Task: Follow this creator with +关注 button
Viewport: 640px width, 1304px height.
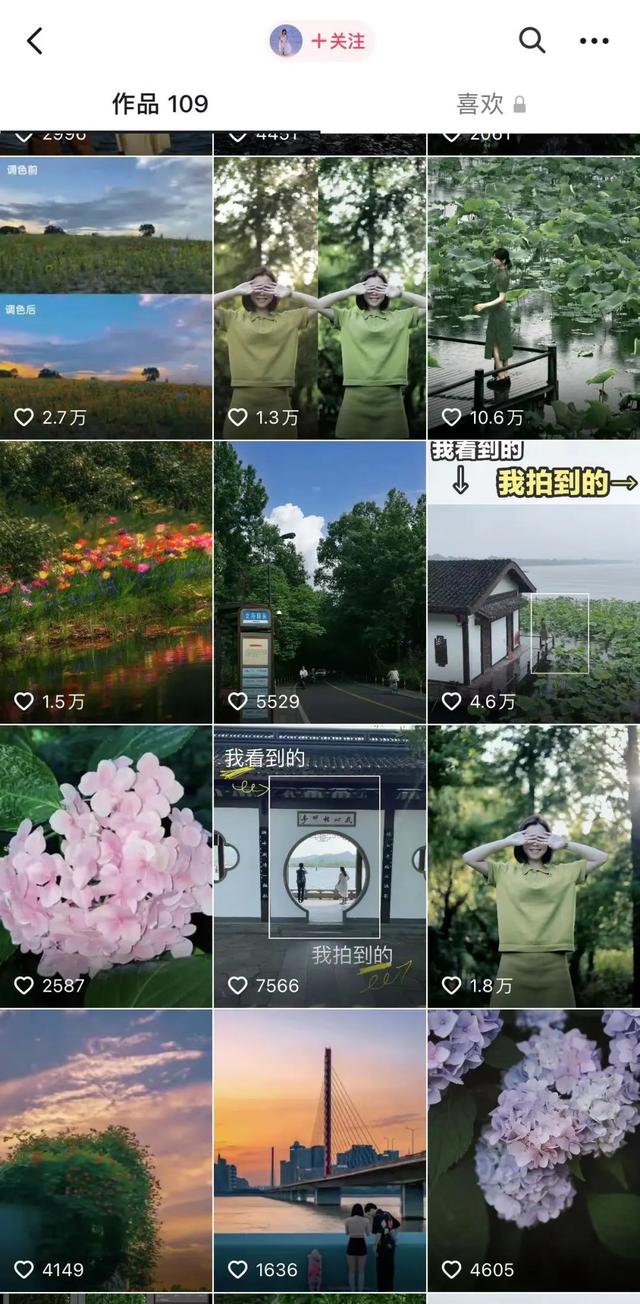Action: 336,41
